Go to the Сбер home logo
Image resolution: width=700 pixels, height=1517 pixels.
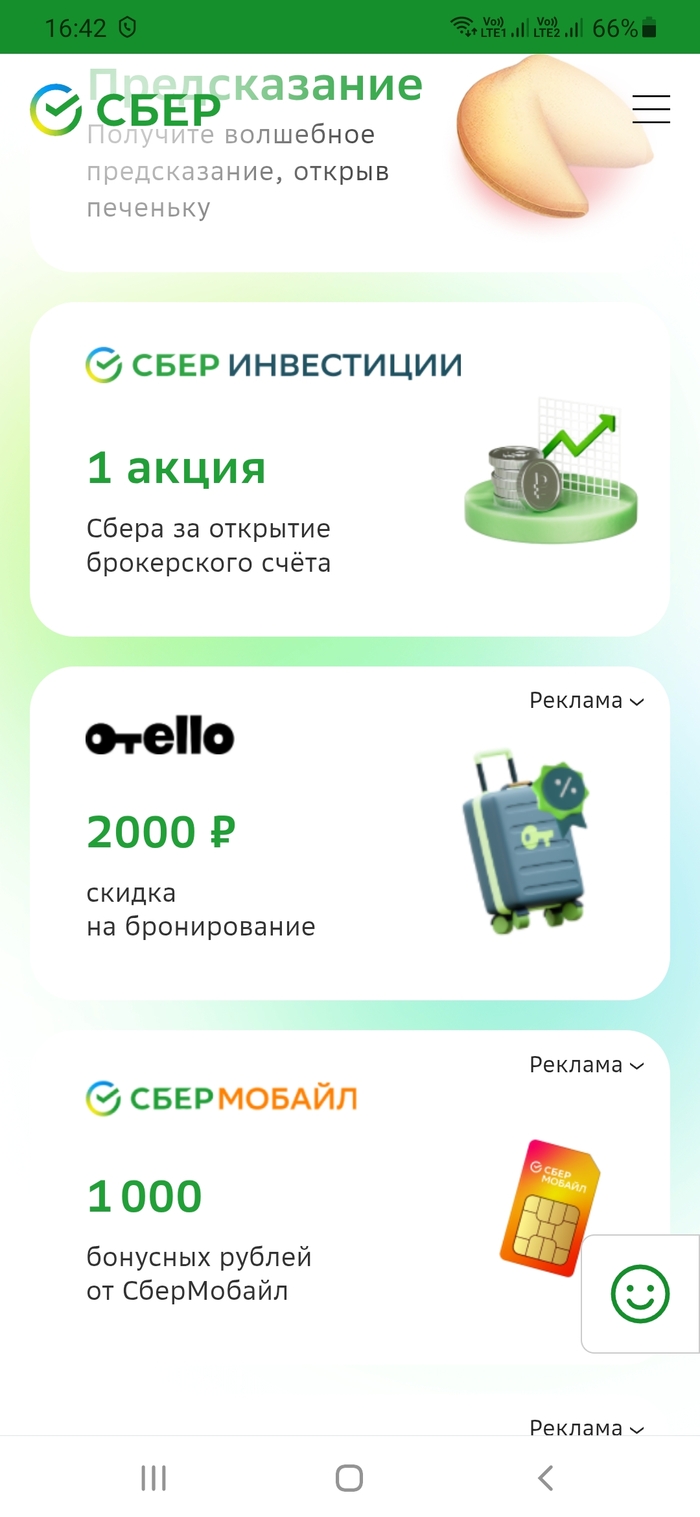point(125,109)
